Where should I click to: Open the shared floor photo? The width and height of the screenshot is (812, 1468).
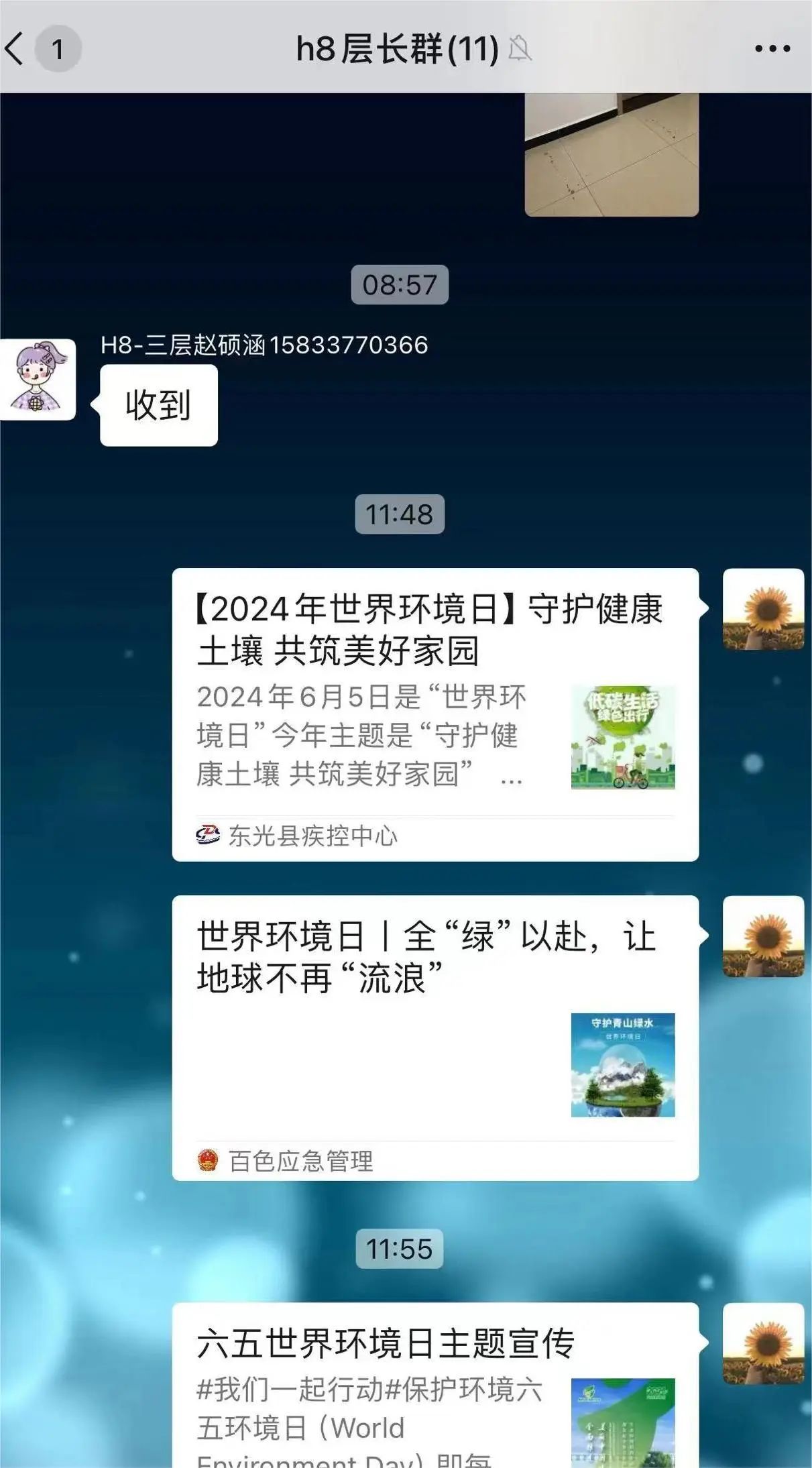(611, 154)
